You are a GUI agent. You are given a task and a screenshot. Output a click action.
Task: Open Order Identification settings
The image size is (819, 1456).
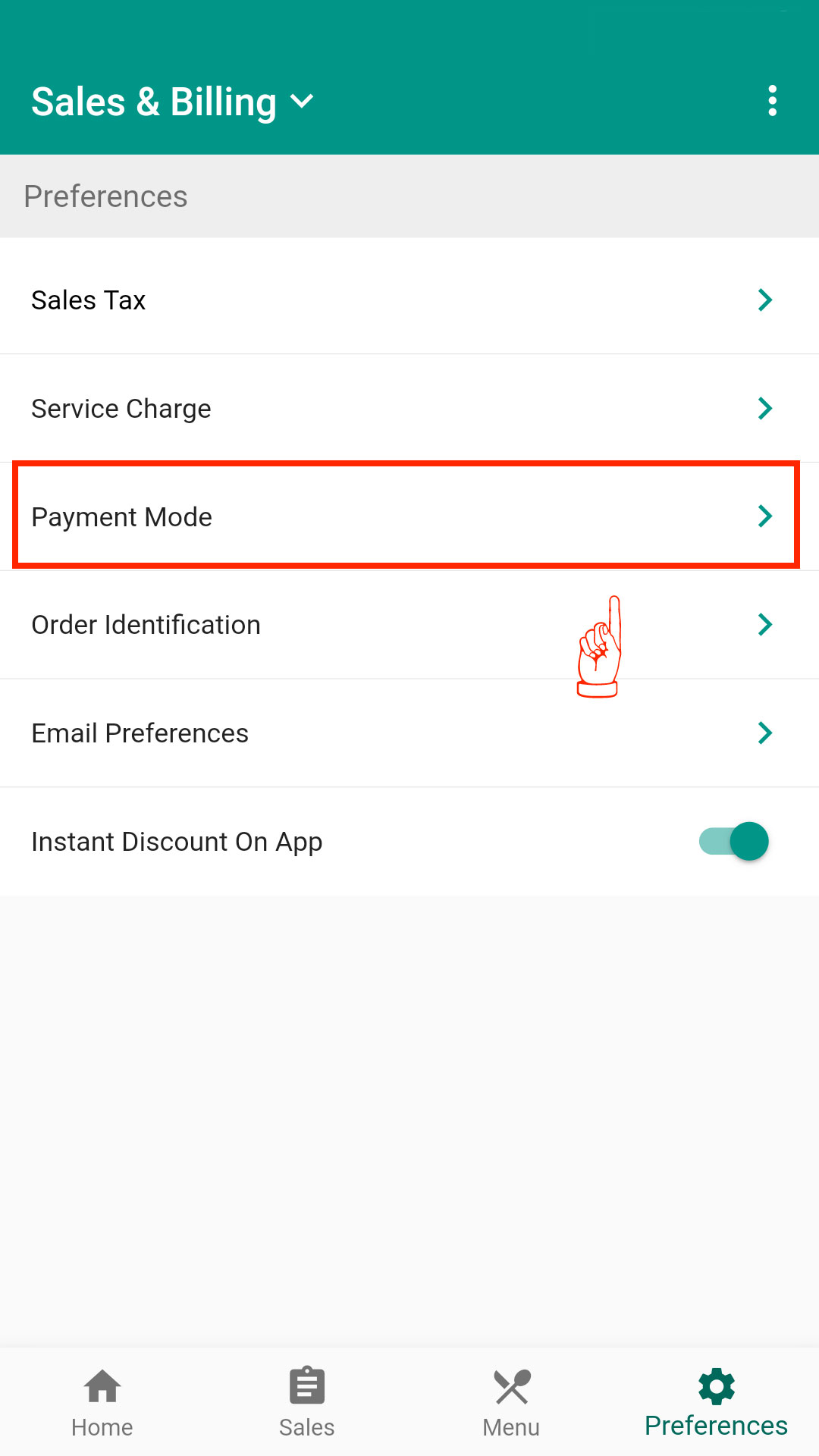click(x=409, y=625)
